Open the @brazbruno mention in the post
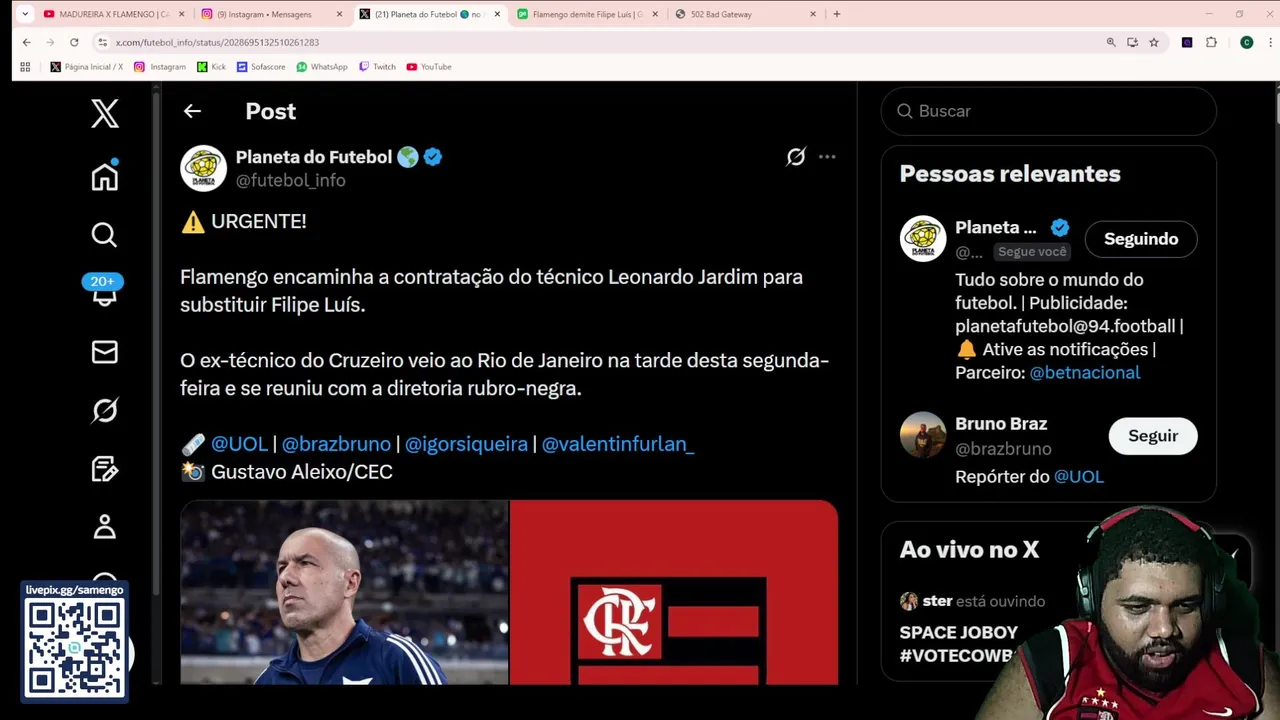This screenshot has height=720, width=1280. point(336,444)
